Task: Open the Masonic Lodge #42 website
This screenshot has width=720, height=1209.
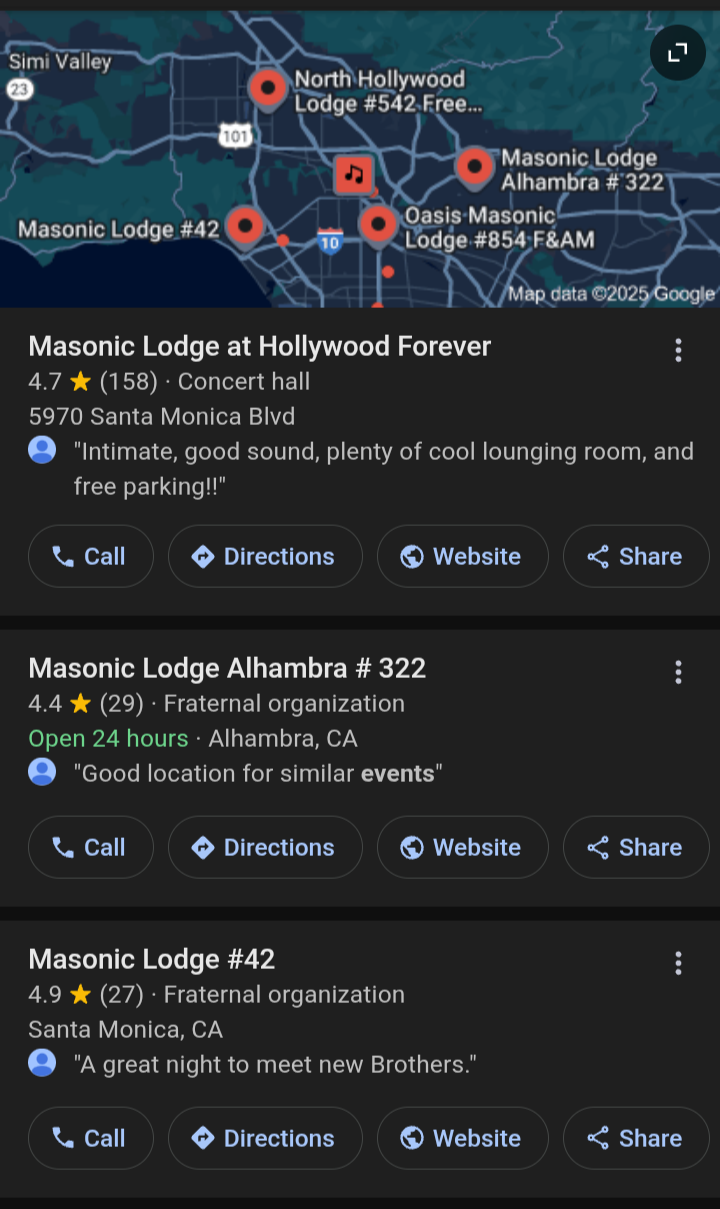Action: point(462,1138)
